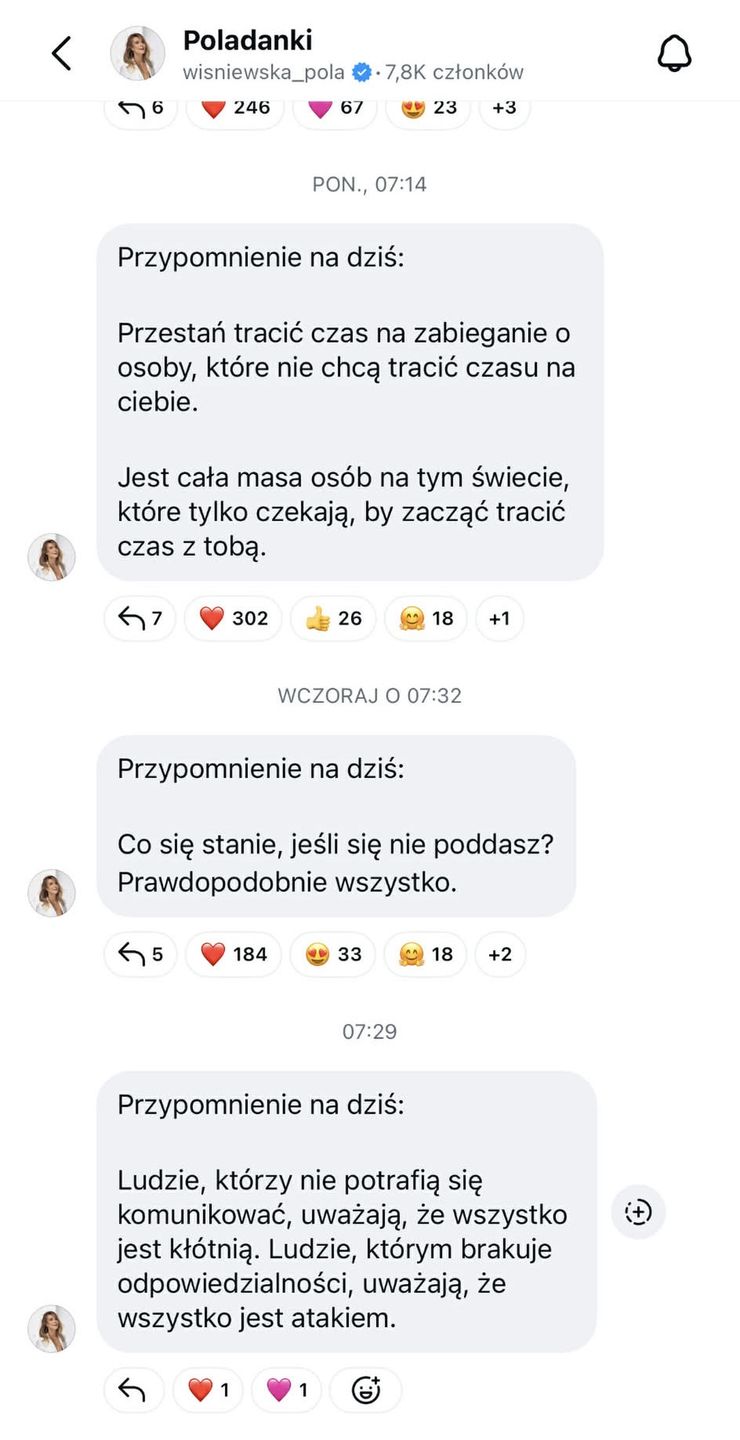Click the Poladanki channel profile picture
The image size is (740, 1440).
coord(137,53)
